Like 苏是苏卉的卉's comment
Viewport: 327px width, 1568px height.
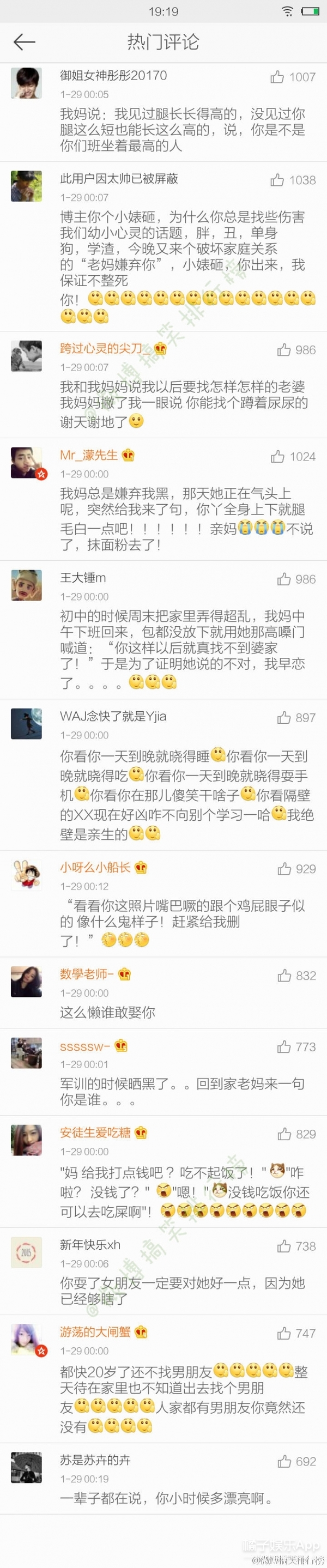(x=283, y=1462)
